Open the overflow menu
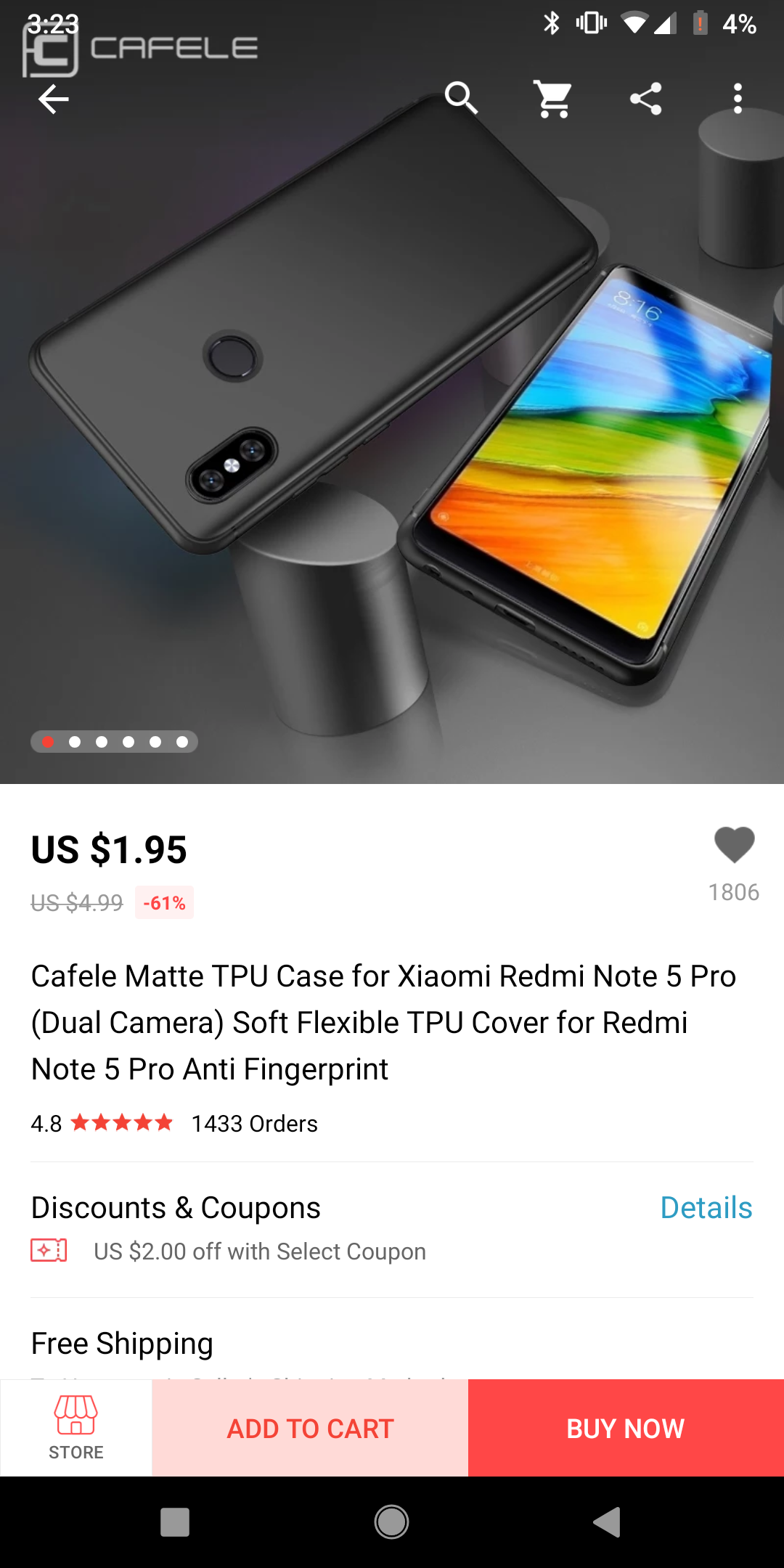 tap(738, 98)
